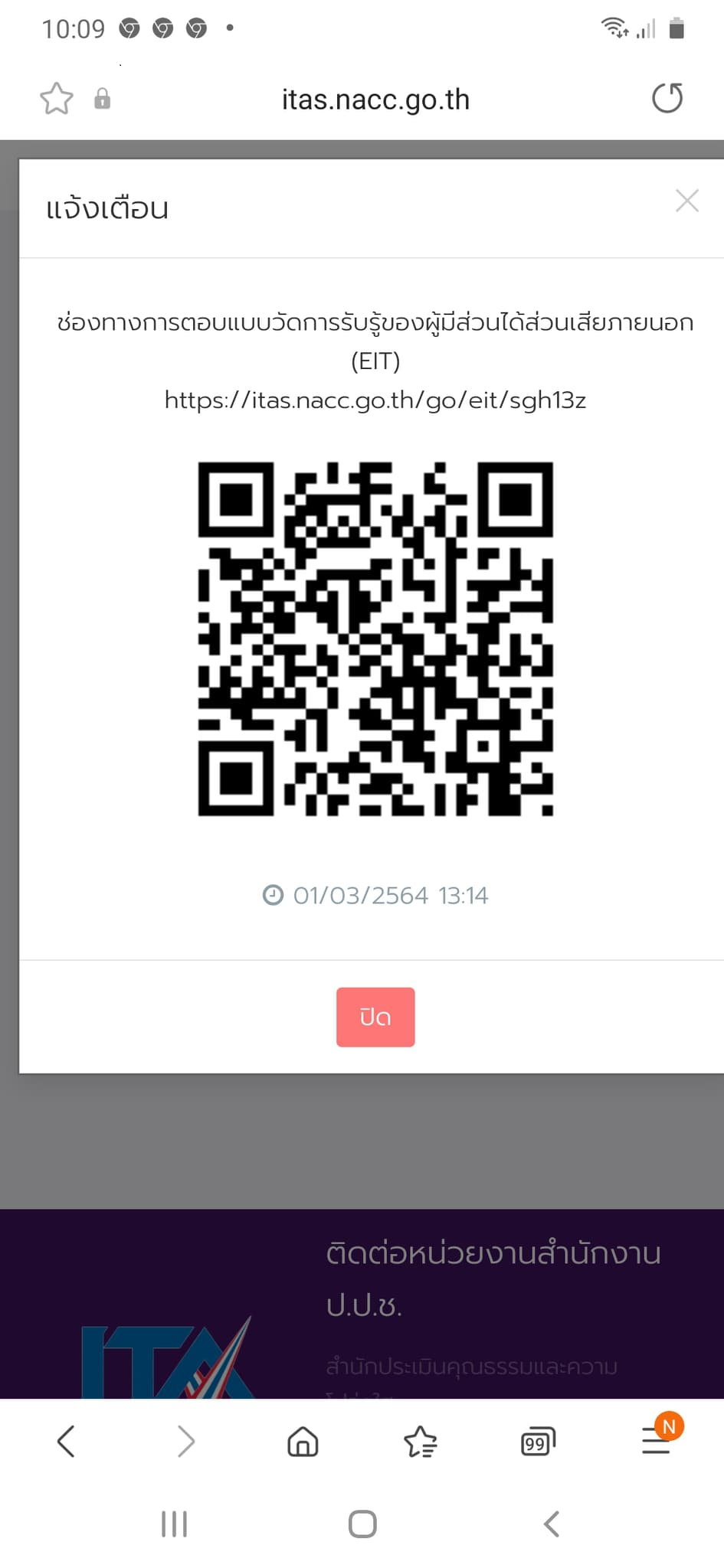This screenshot has width=724, height=1568.
Task: Go to the phone's home screen
Action: pyautogui.click(x=362, y=1524)
